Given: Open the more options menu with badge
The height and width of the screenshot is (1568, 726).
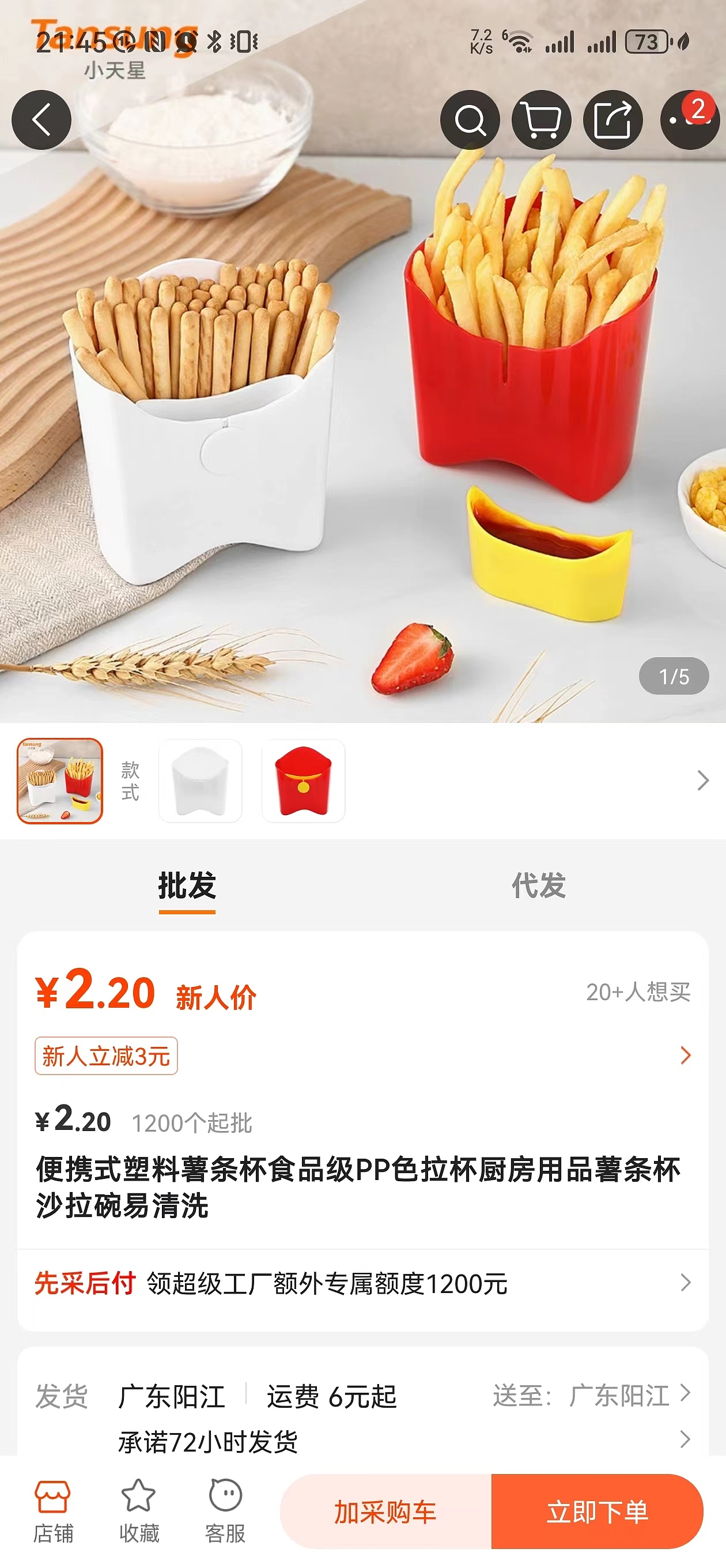Looking at the screenshot, I should [689, 120].
